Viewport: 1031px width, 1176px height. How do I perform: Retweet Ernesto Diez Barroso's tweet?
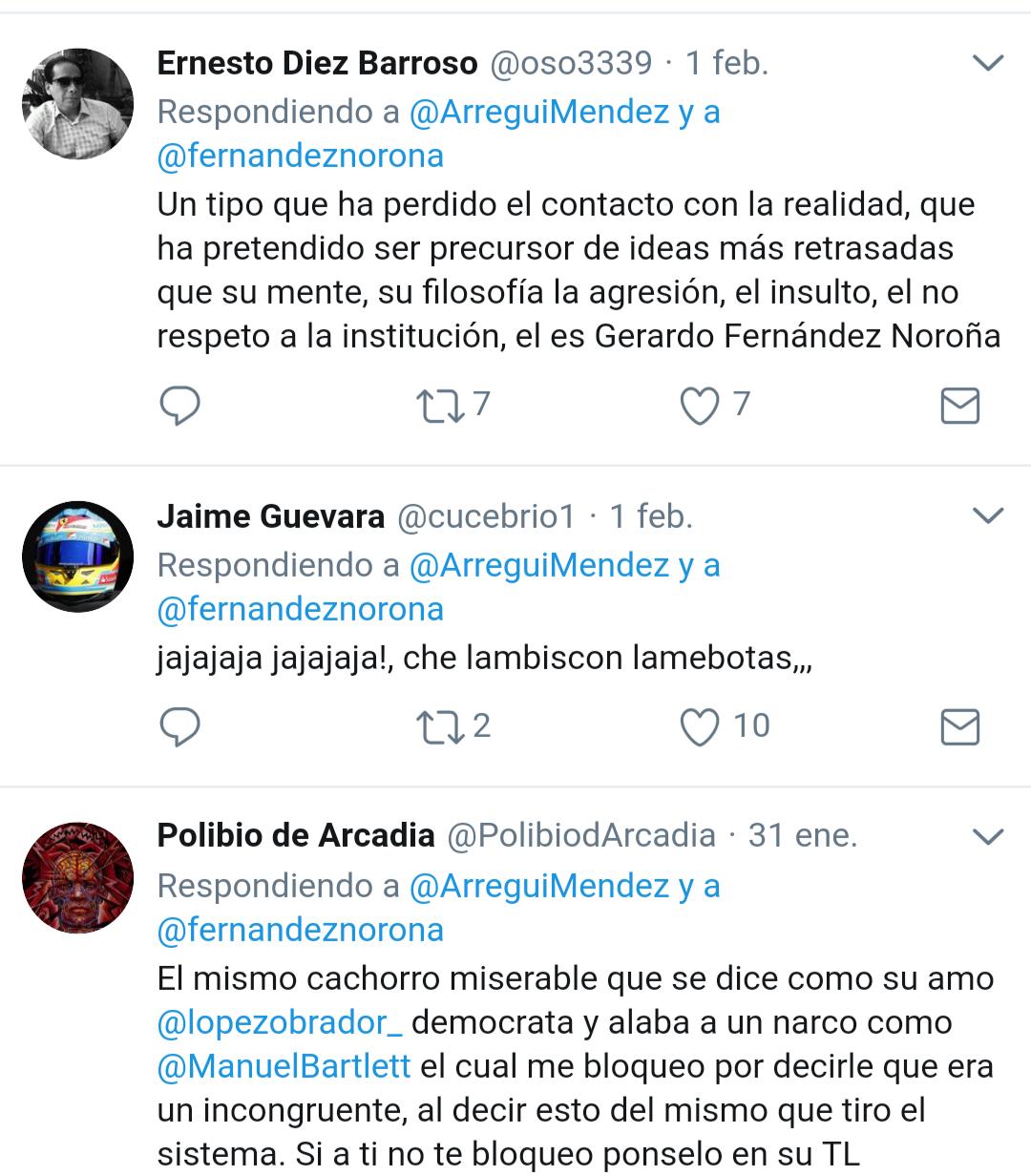click(x=441, y=406)
